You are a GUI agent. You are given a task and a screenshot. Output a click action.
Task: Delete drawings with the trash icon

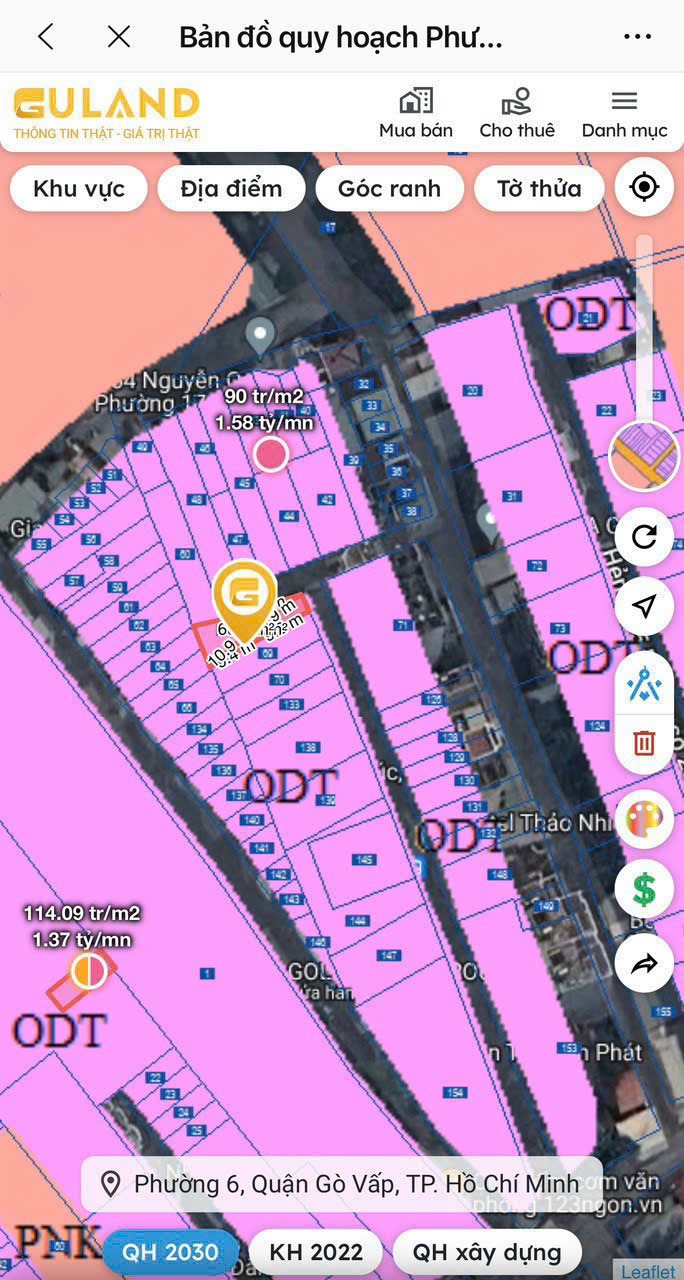pos(644,742)
